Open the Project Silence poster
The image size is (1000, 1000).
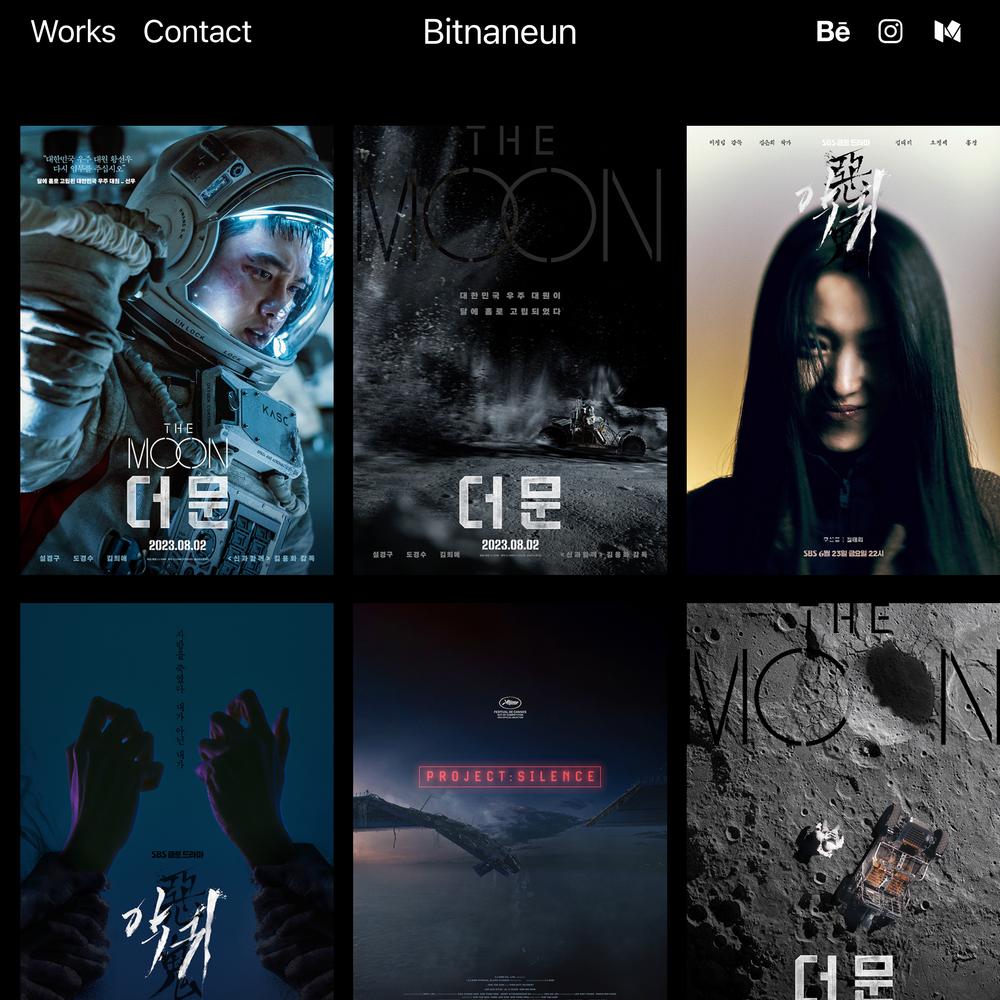click(510, 800)
